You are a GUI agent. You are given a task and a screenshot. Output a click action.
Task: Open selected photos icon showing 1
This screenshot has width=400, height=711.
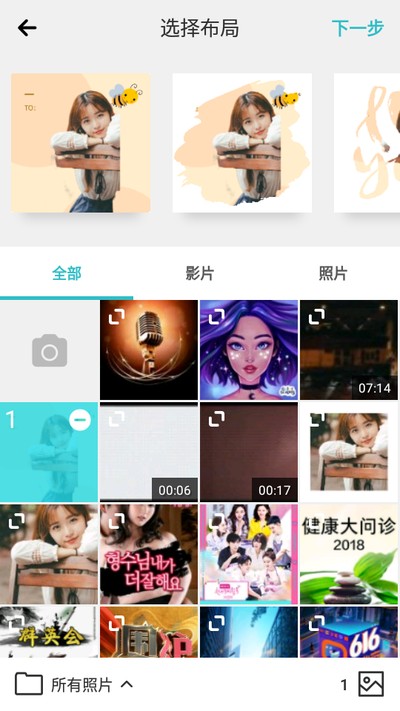pos(371,684)
